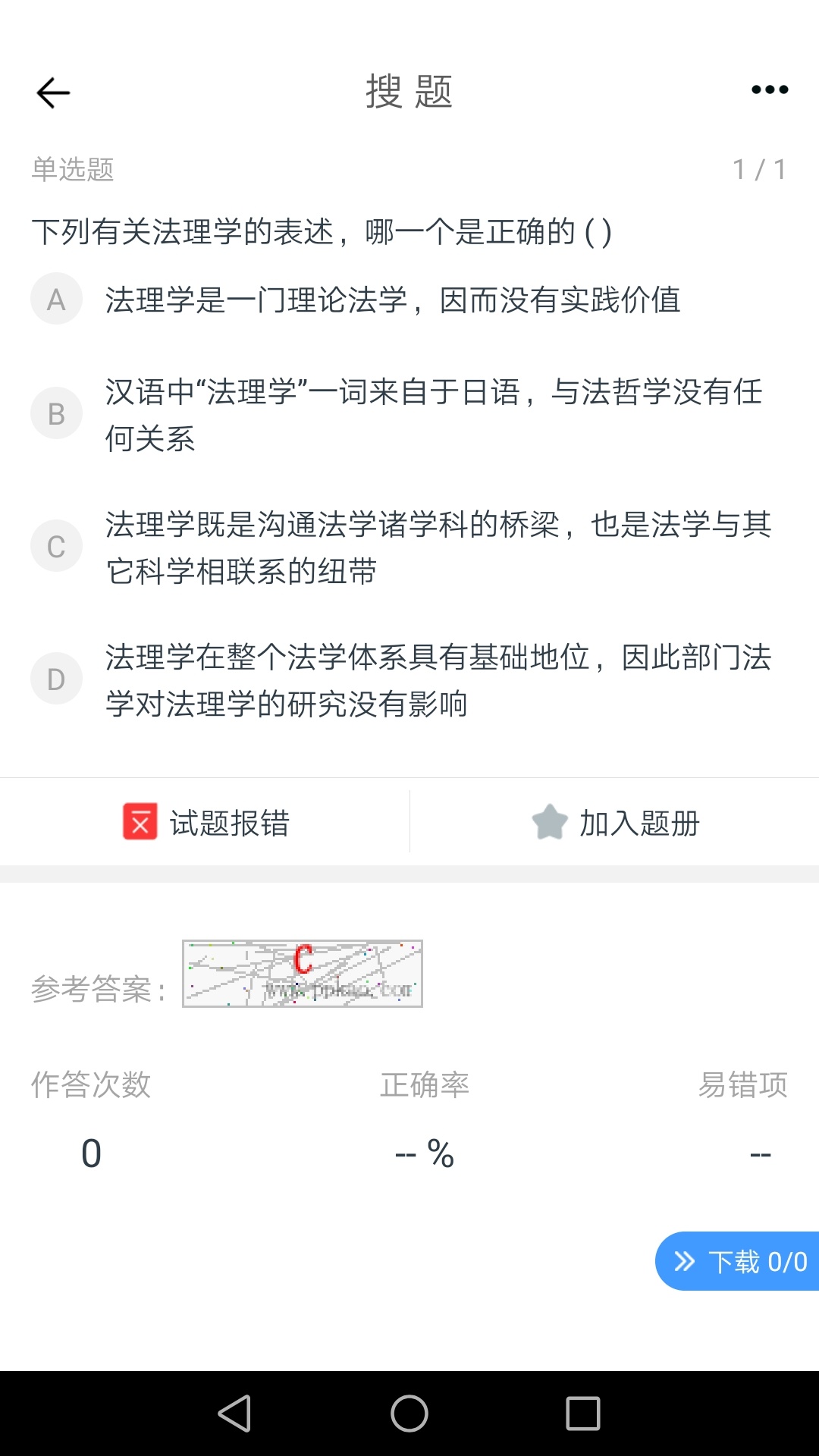Choose option B about 法哲学
Image resolution: width=819 pixels, height=1456 pixels.
[x=56, y=414]
